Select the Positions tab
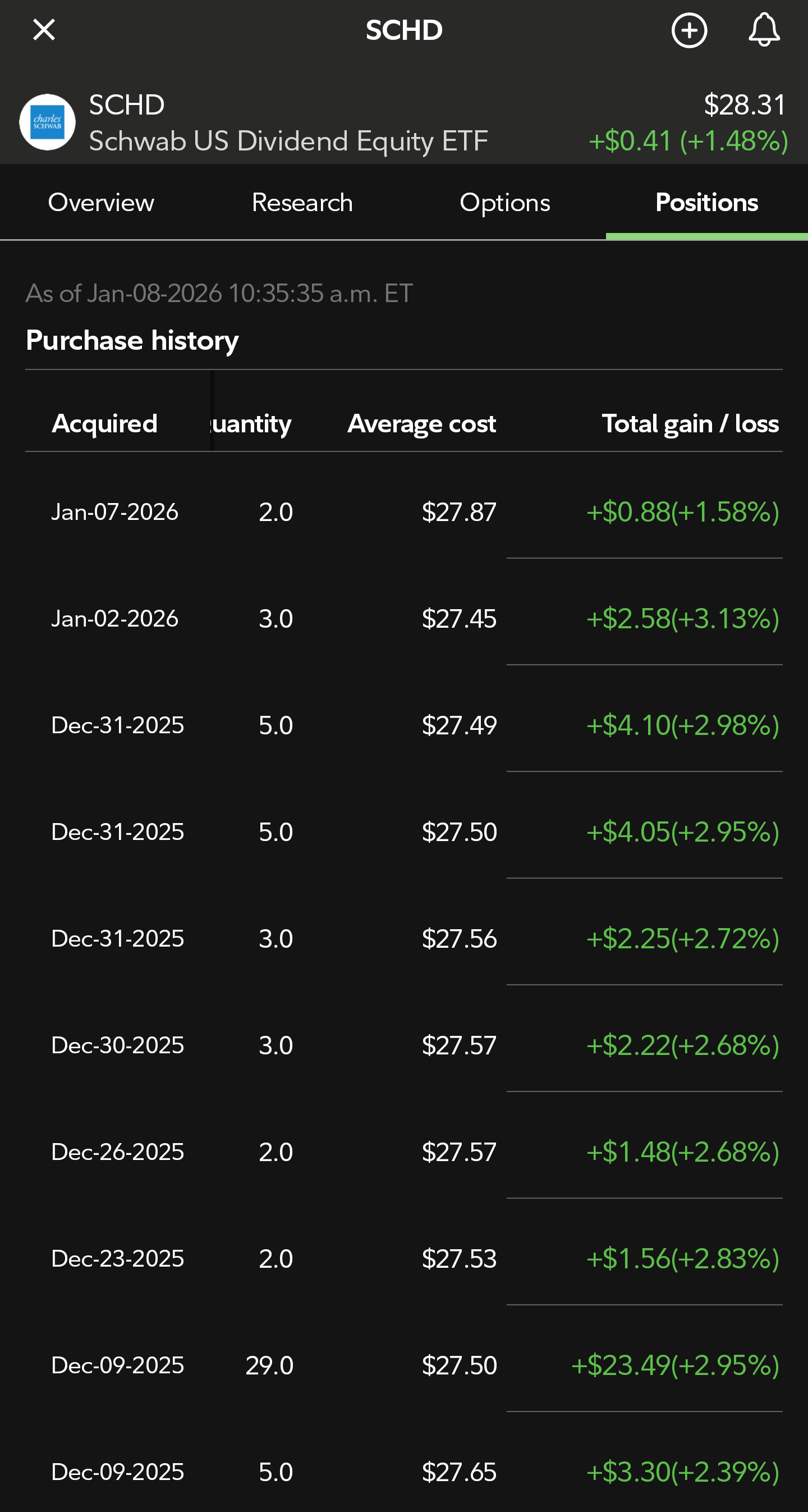Screen dimensions: 808x1512 706,203
